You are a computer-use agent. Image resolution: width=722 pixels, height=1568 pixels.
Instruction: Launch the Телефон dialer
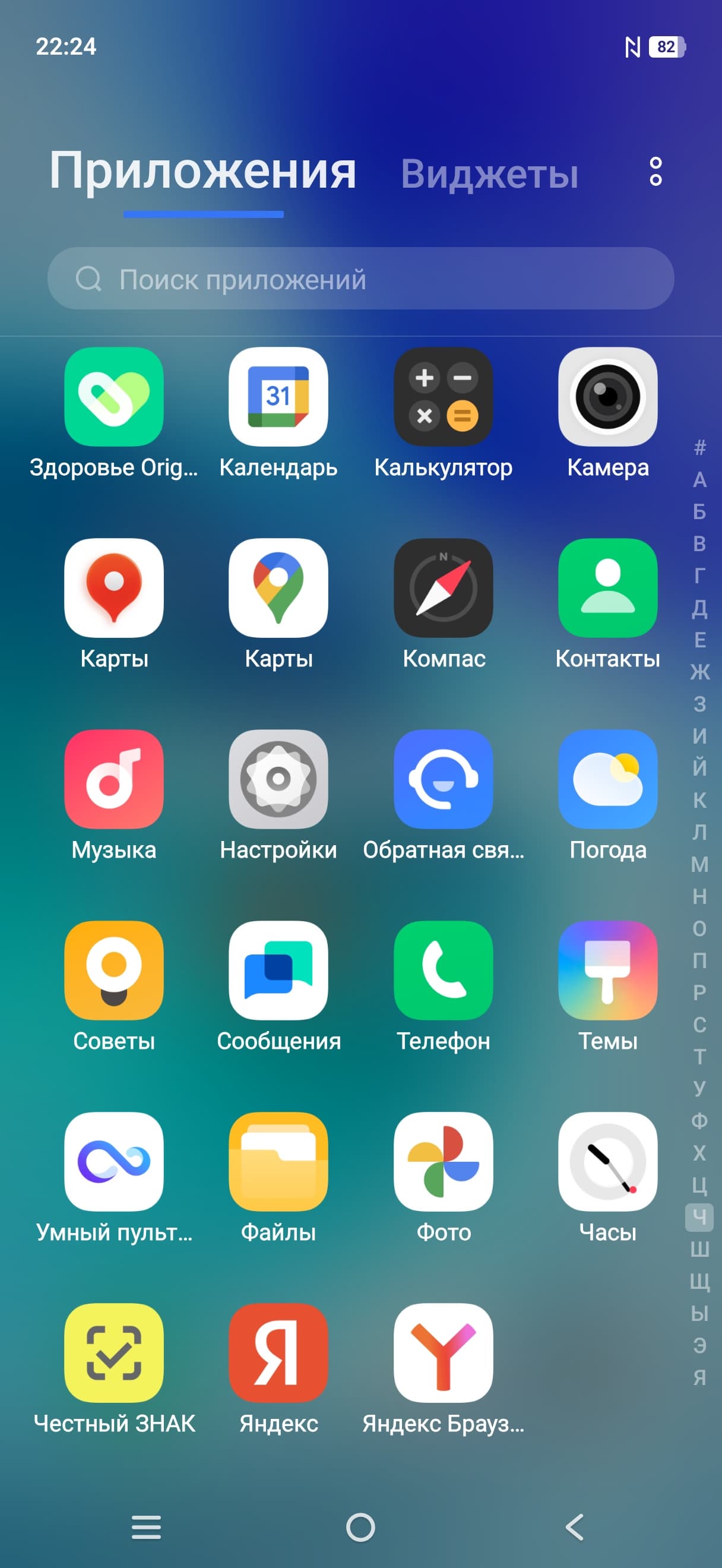pyautogui.click(x=443, y=970)
